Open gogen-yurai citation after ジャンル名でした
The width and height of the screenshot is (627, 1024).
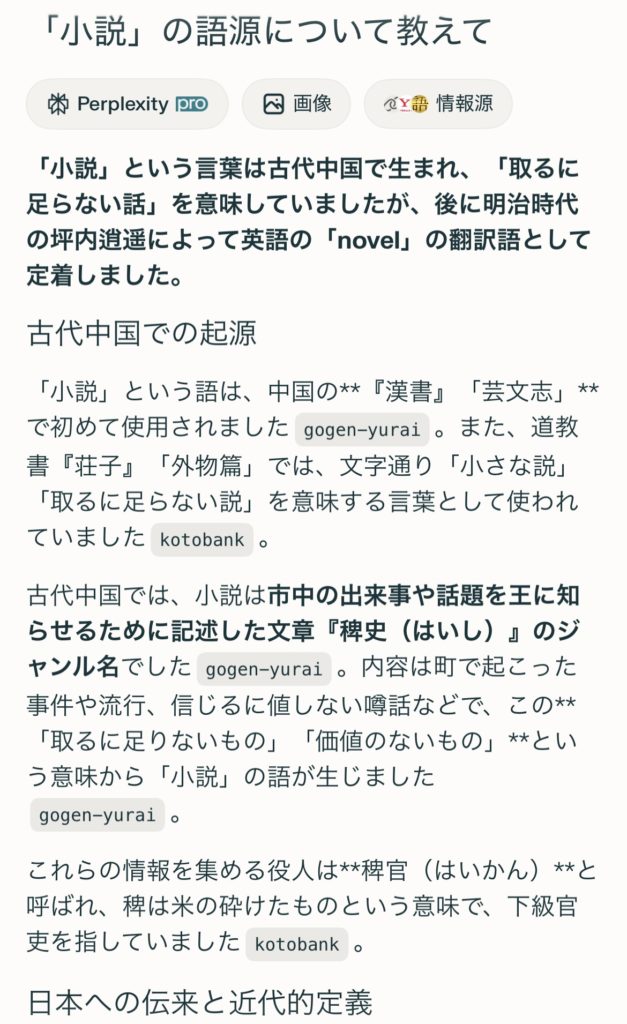(x=261, y=668)
